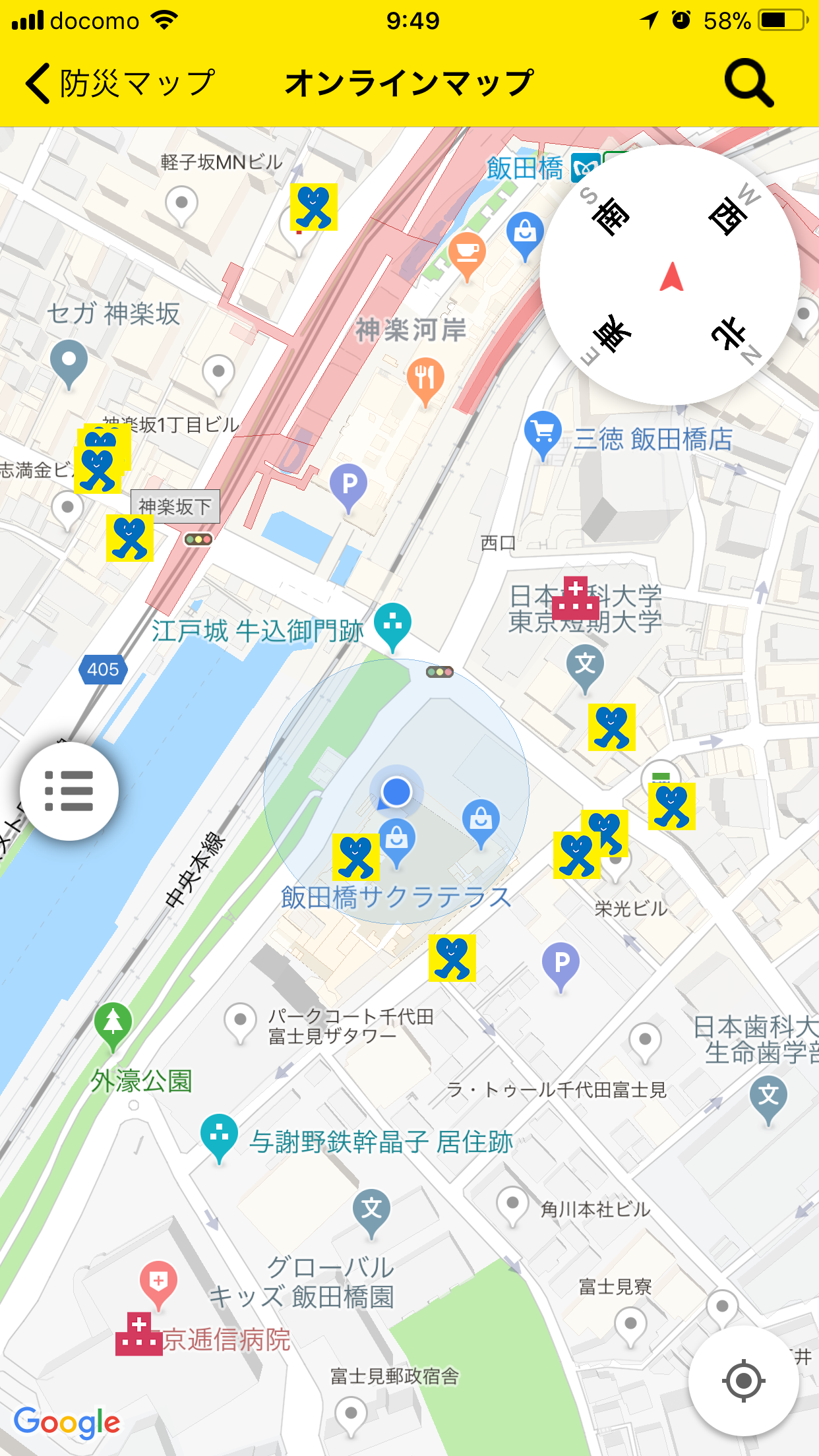Open the hospital marker near 逓信病院
The image size is (819, 1456).
coord(139,1334)
